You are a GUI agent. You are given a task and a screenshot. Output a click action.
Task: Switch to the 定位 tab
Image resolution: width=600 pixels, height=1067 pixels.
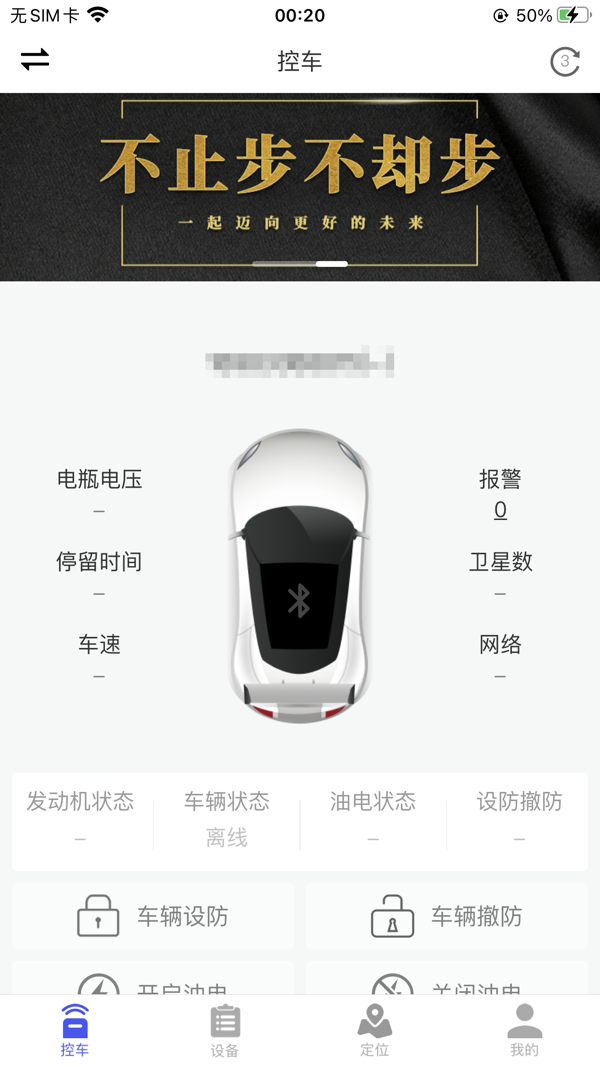tap(374, 1031)
